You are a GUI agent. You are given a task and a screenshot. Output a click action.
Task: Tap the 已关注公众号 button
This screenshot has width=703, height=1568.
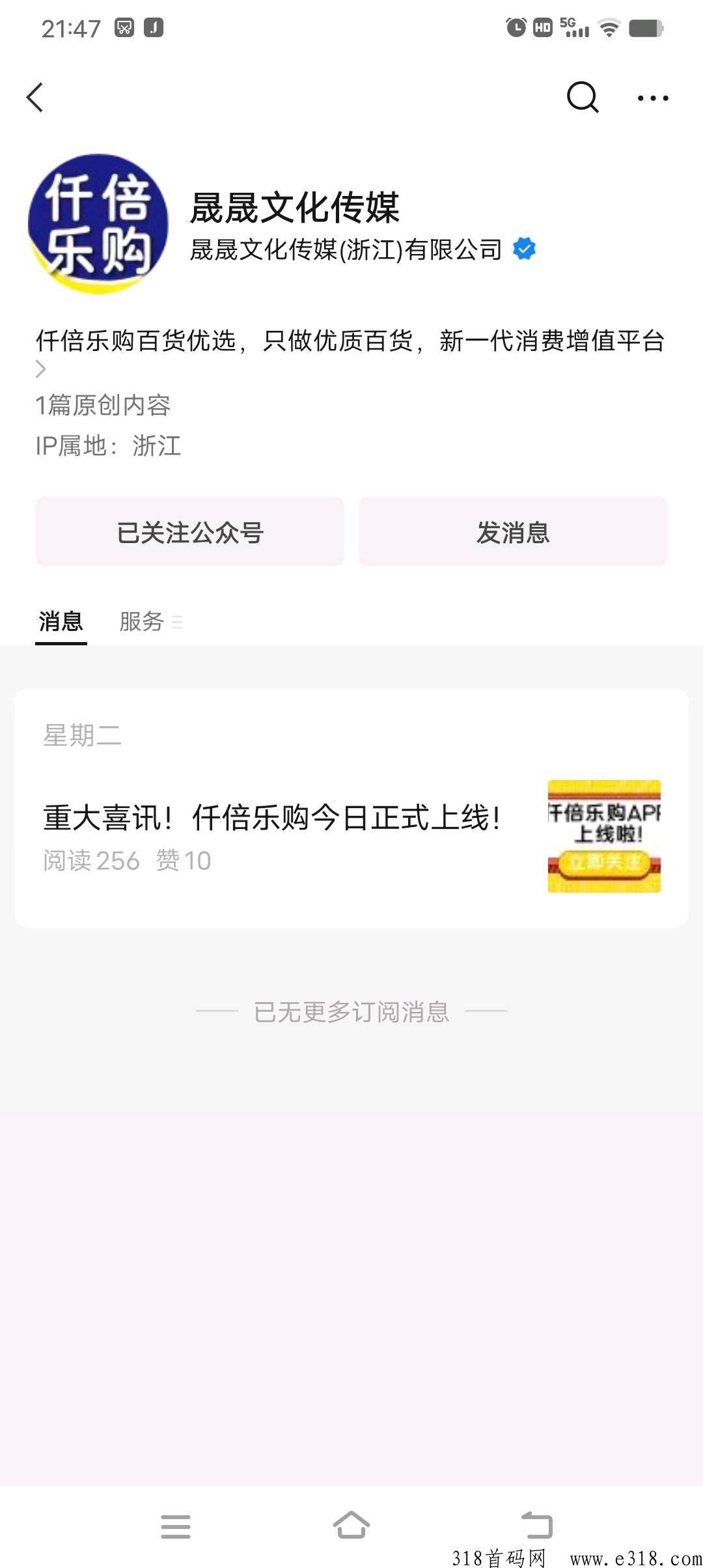pos(189,531)
